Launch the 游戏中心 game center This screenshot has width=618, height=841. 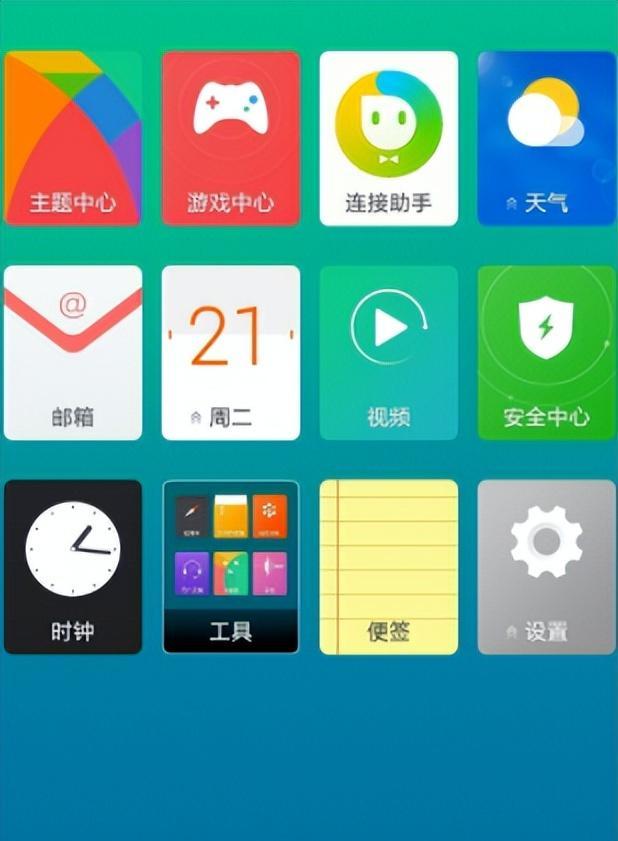(230, 138)
